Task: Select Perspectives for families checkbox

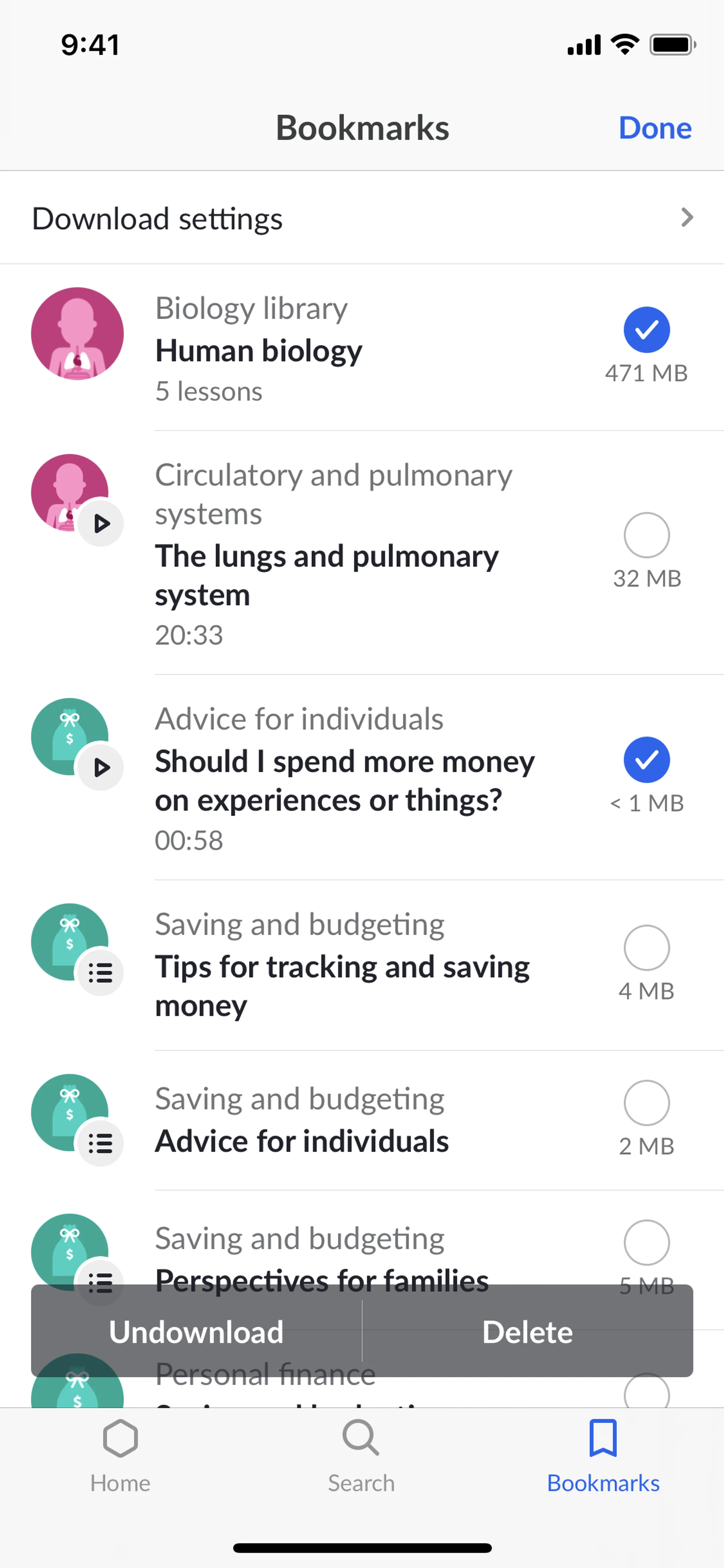Action: (646, 1242)
